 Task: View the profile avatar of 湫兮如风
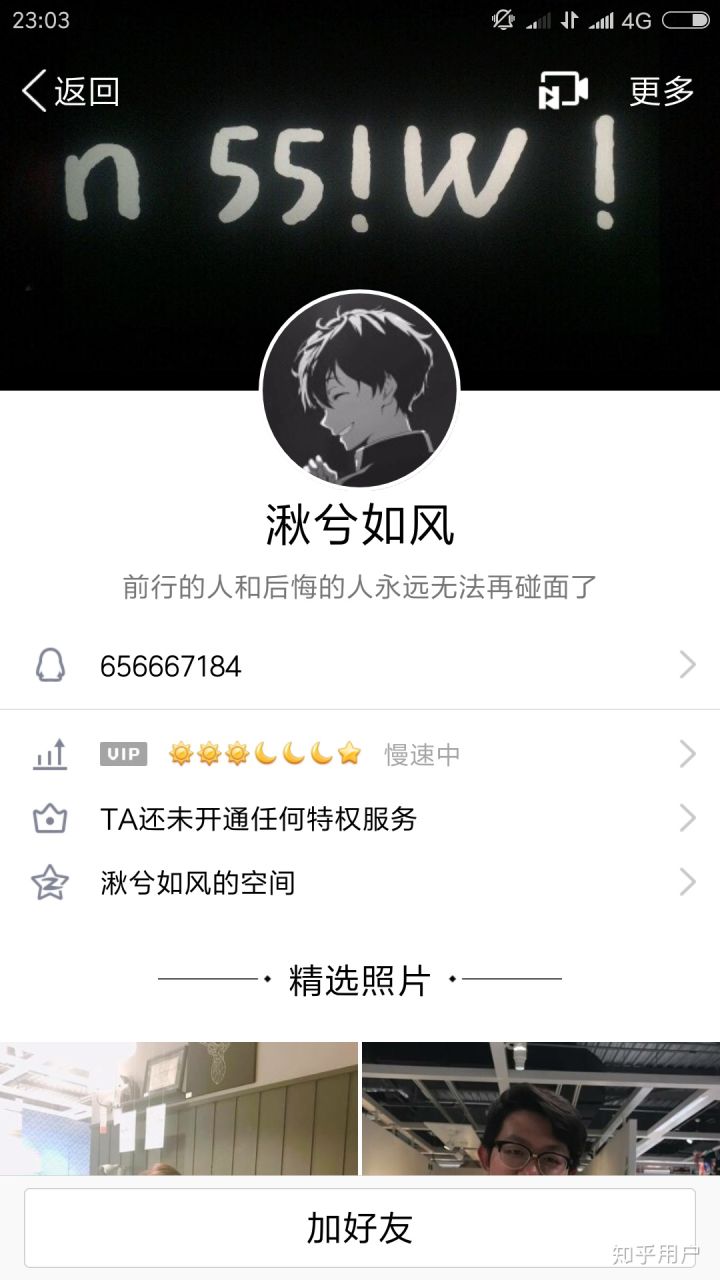point(360,392)
